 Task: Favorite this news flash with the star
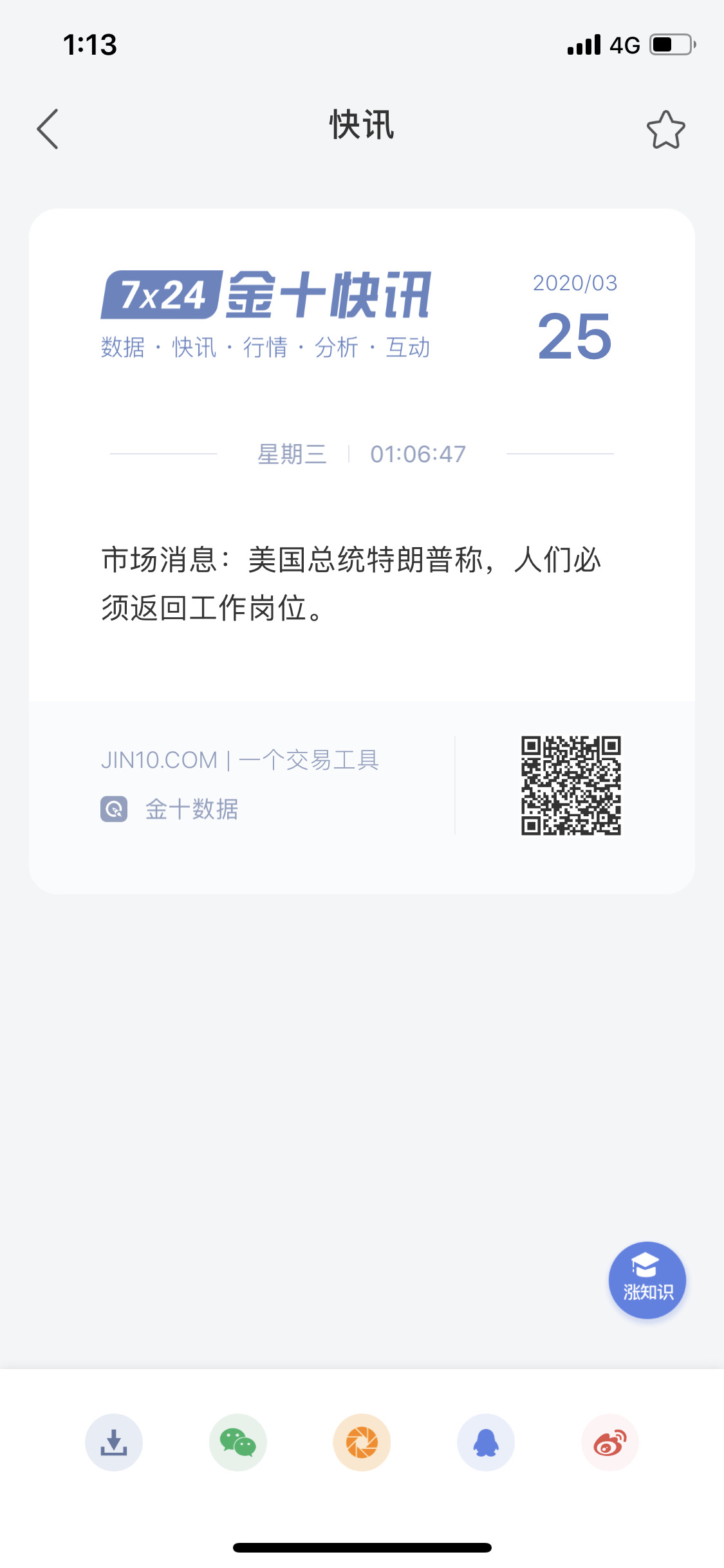coord(665,129)
